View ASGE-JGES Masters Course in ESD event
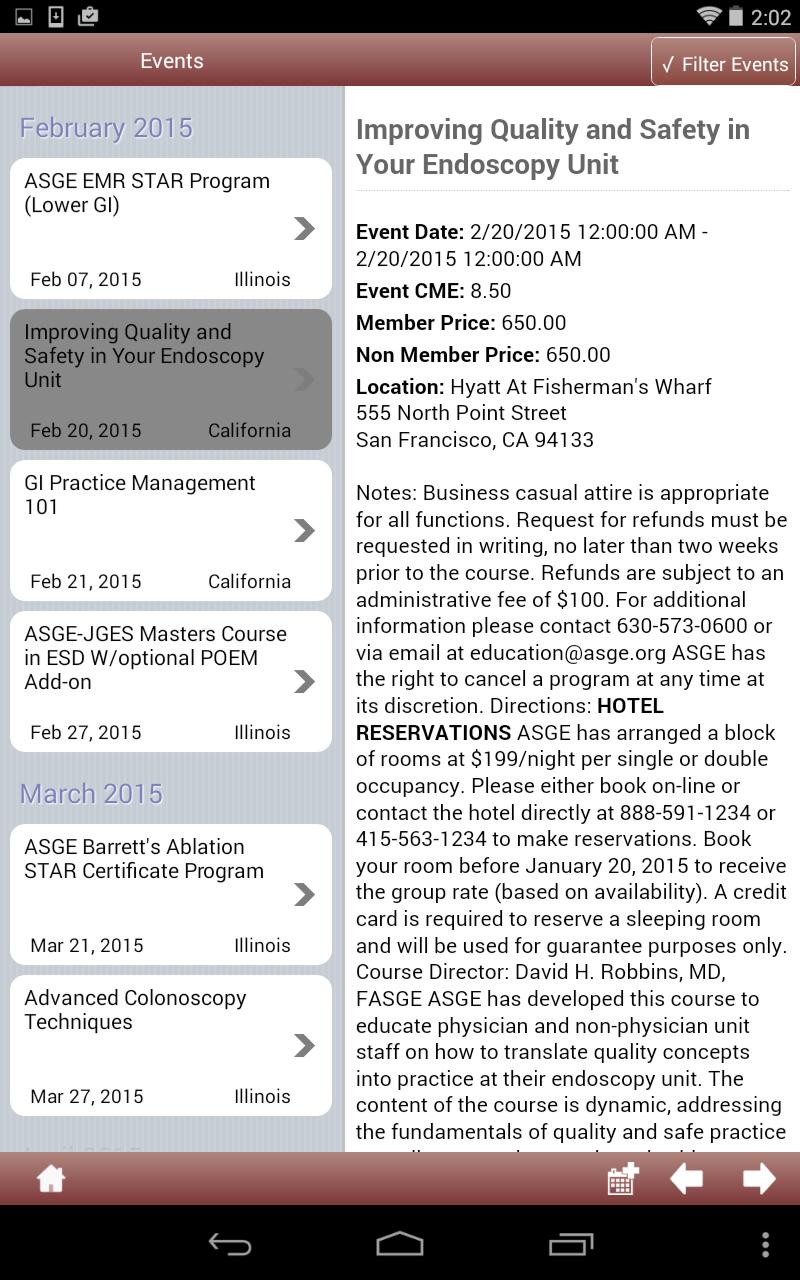The image size is (800, 1280). pos(171,681)
